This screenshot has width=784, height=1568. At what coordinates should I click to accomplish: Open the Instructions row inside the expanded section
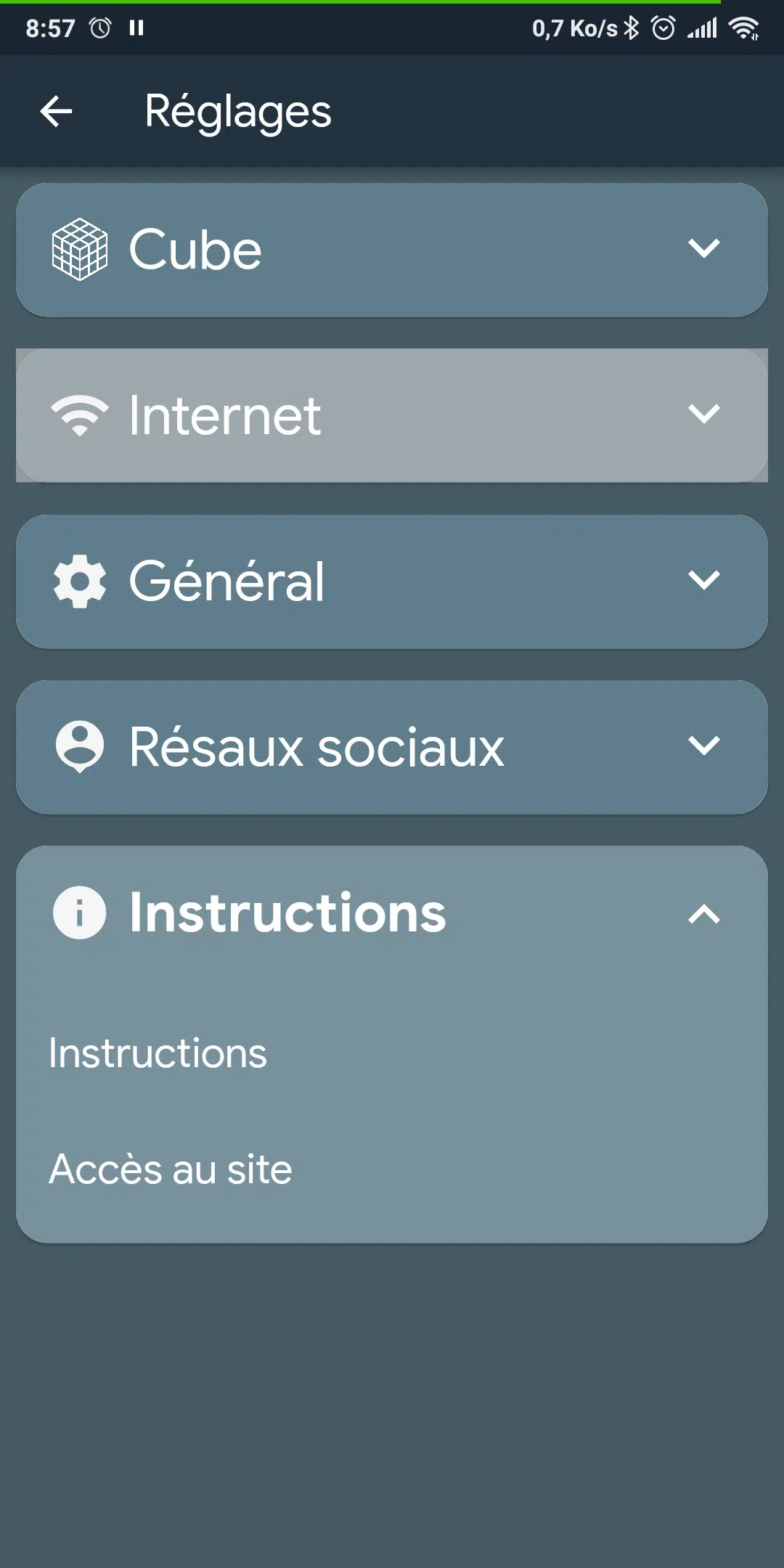point(392,1053)
